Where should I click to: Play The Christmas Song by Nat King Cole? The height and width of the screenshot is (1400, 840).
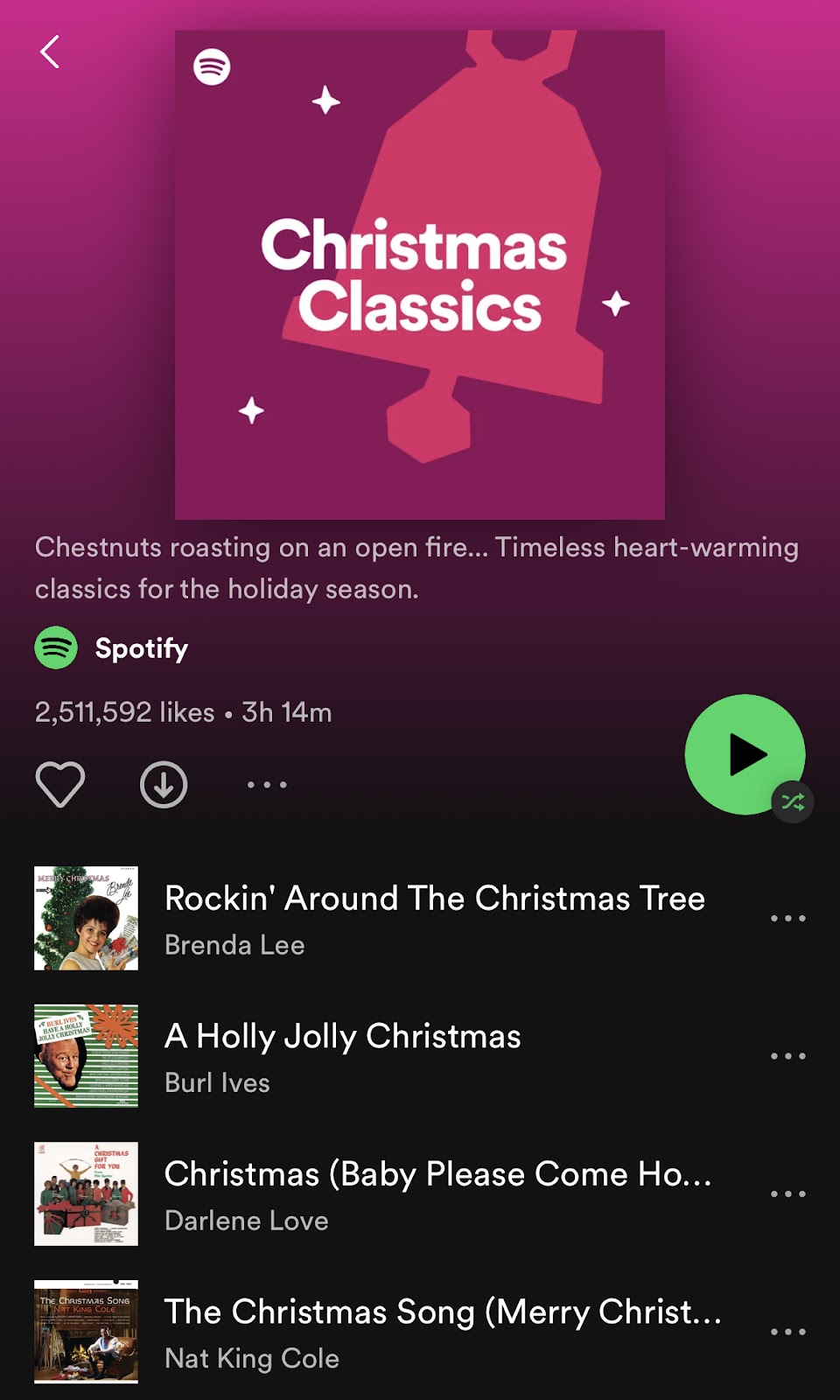442,1312
